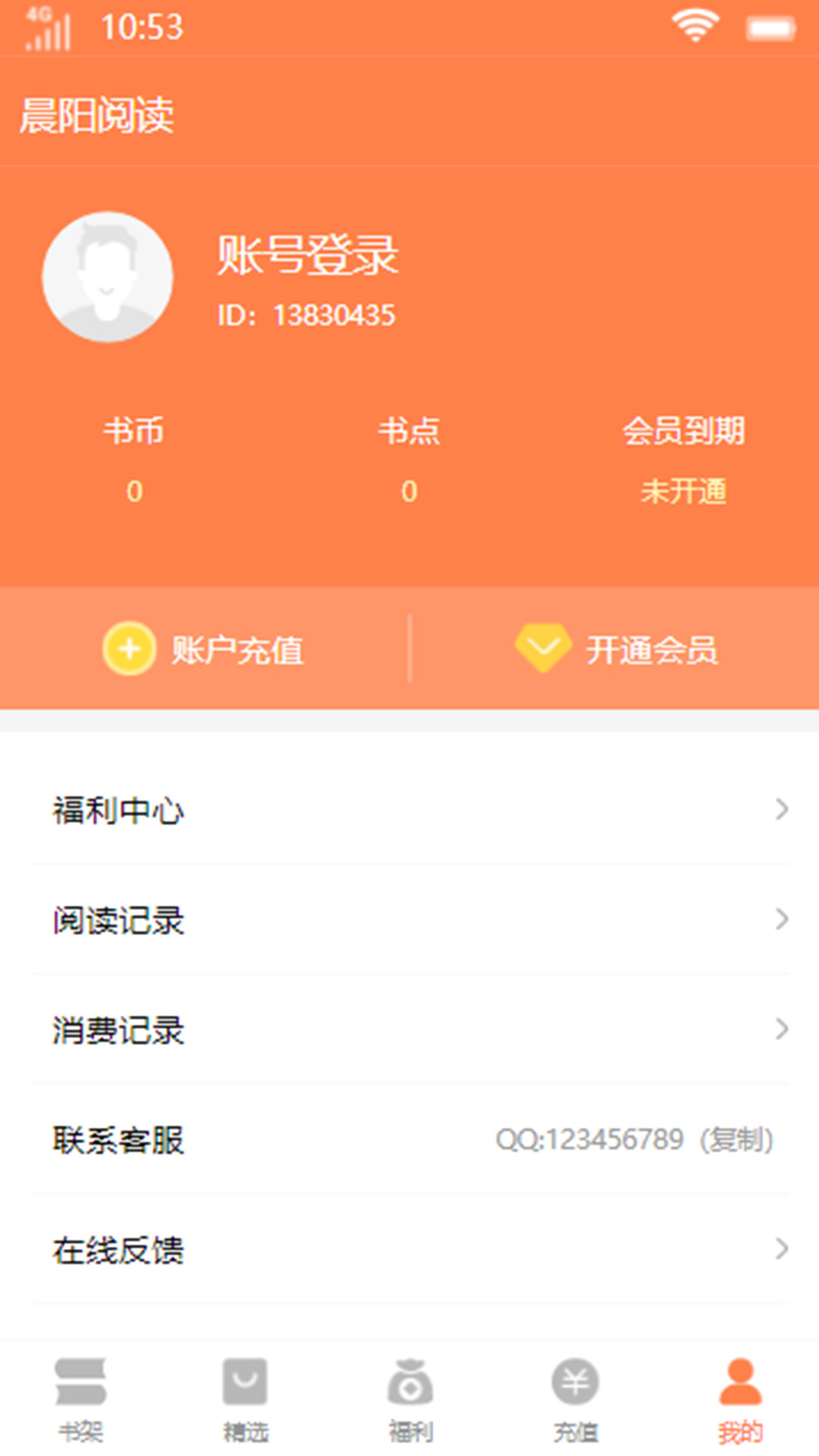The width and height of the screenshot is (819, 1456).
Task: Tap the profile avatar picture
Action: [x=108, y=278]
